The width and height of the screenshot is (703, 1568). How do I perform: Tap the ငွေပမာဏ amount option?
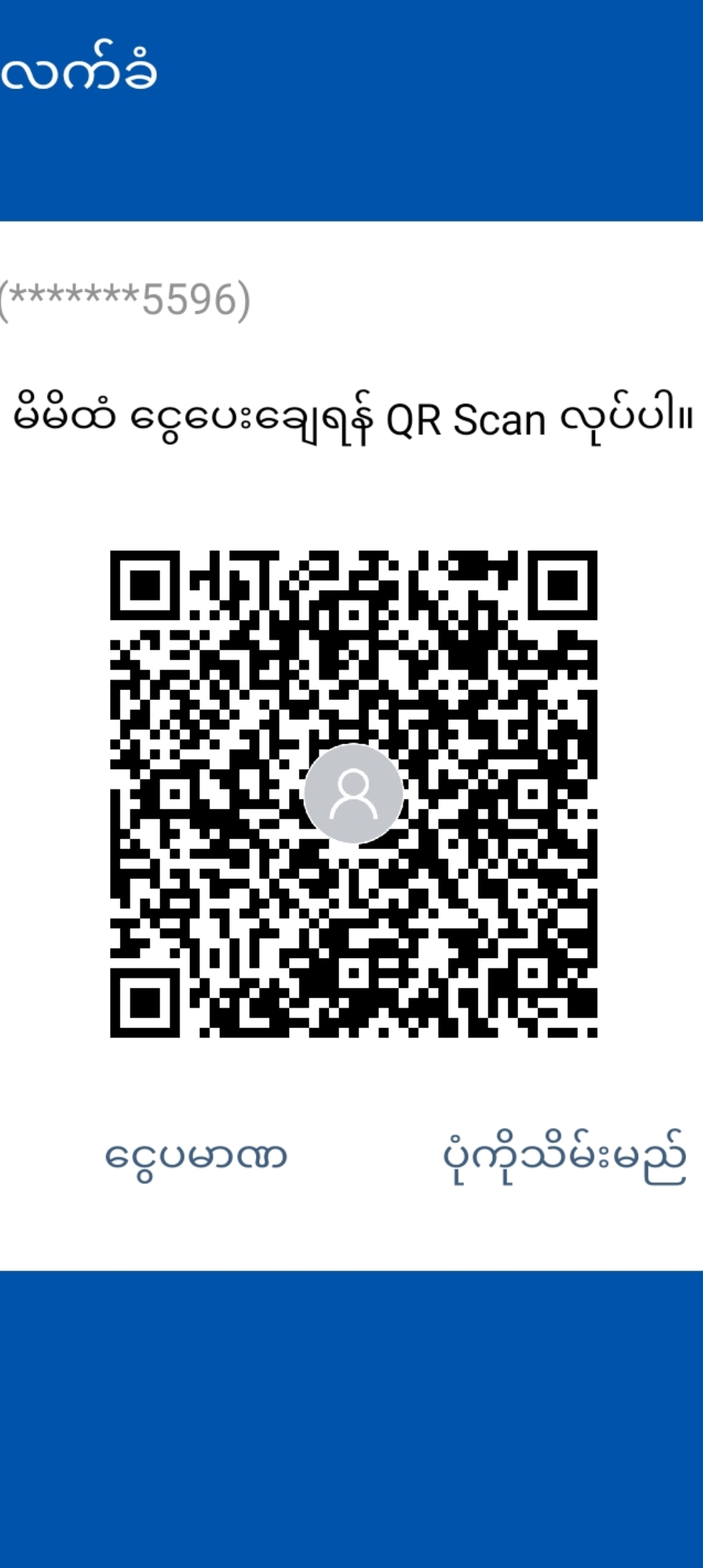pos(196,1157)
